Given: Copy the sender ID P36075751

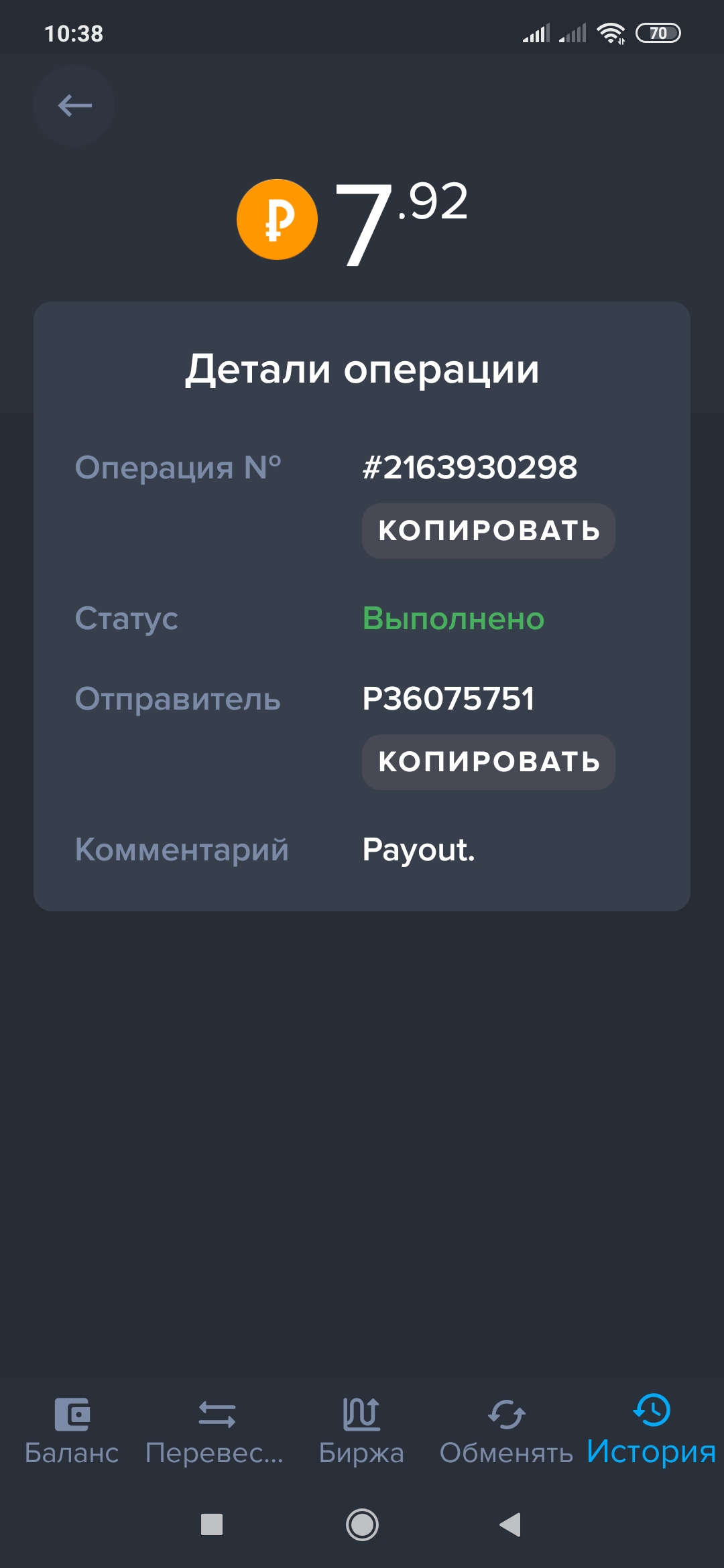Looking at the screenshot, I should tap(488, 762).
